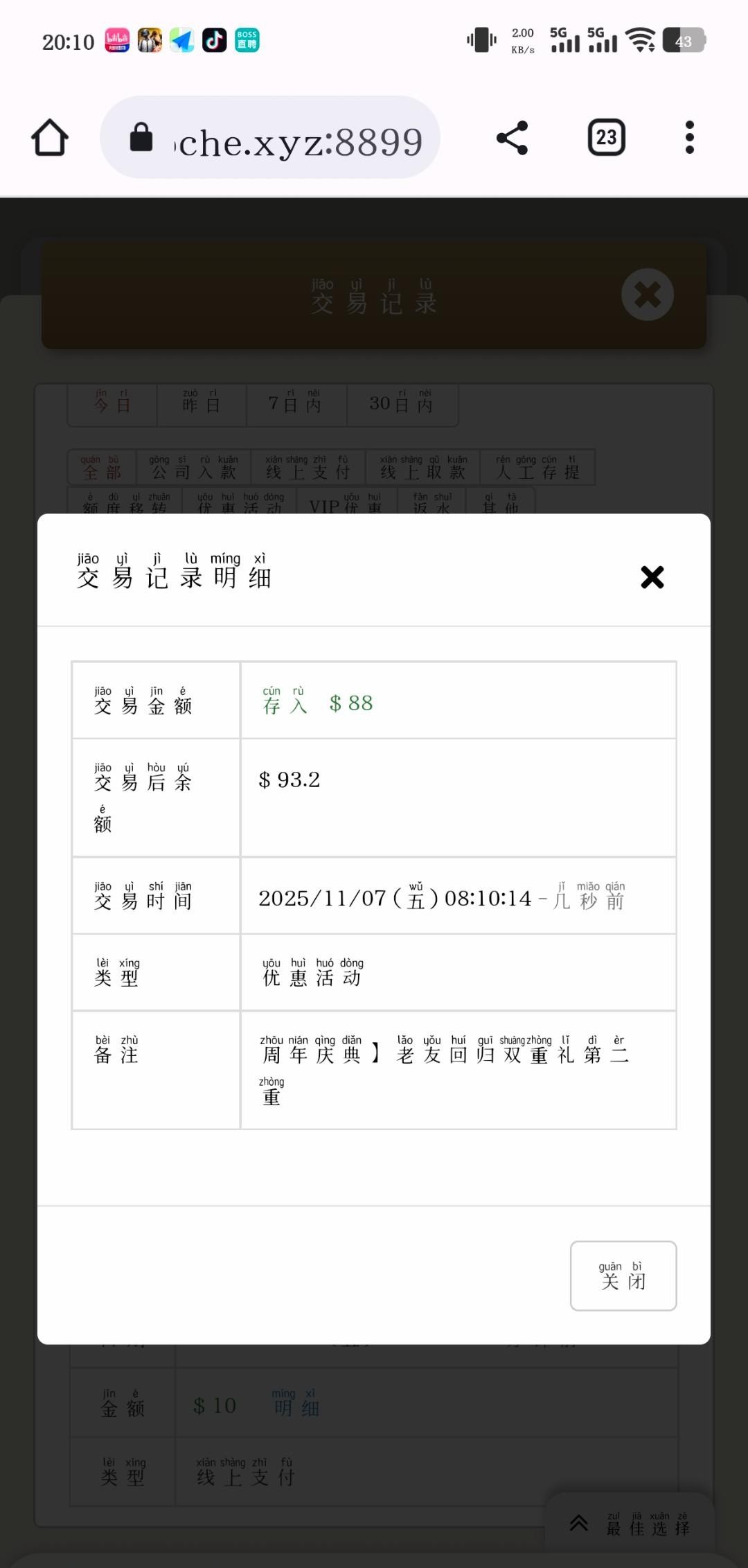This screenshot has width=748, height=1568.
Task: Close the 交易记录明细 dialog with the X
Action: (x=652, y=577)
